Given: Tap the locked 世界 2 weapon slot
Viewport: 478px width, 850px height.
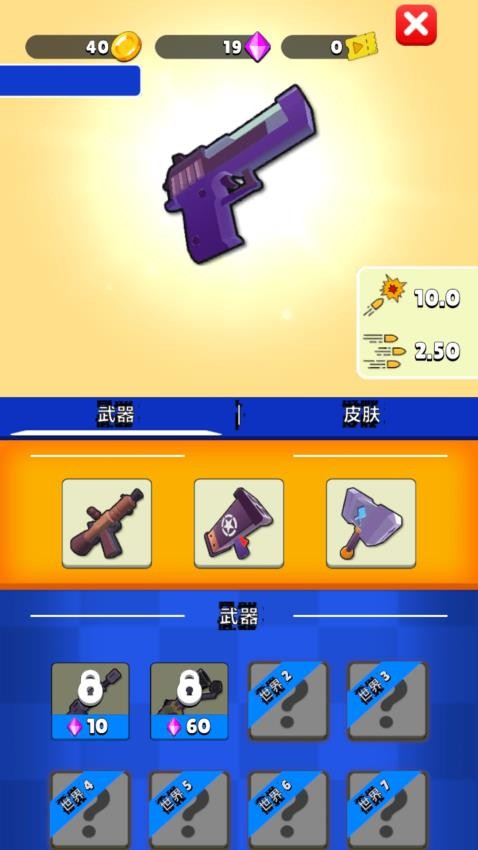Looking at the screenshot, I should pos(288,701).
